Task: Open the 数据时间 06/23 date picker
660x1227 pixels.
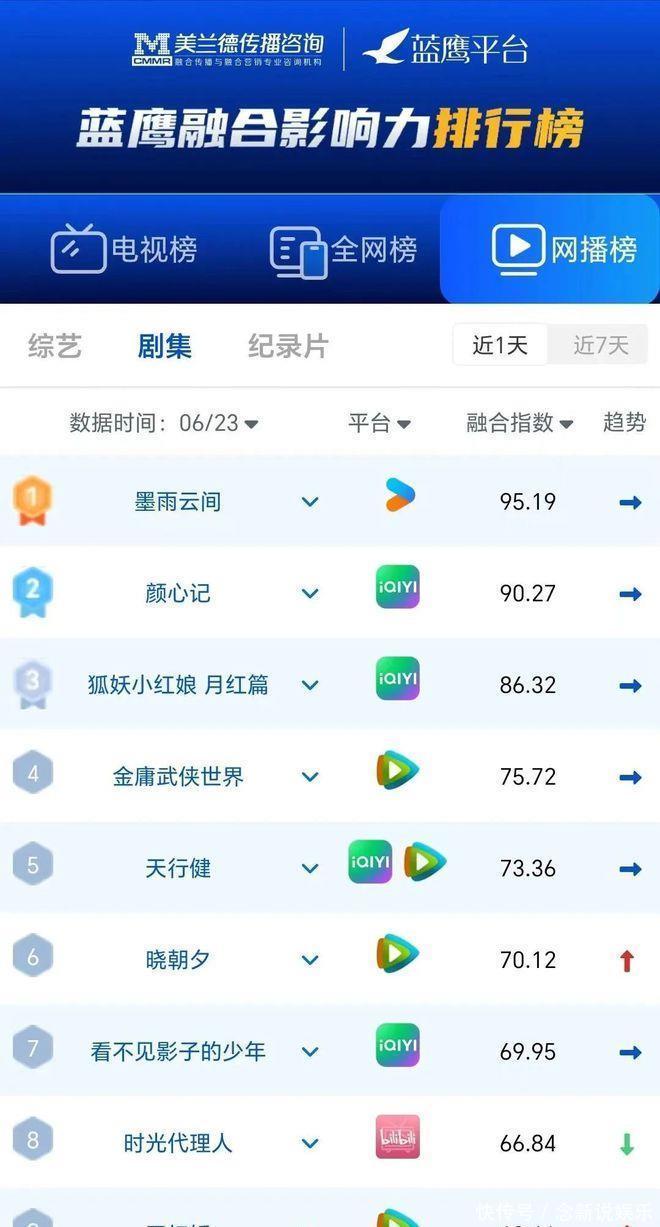Action: [x=165, y=423]
